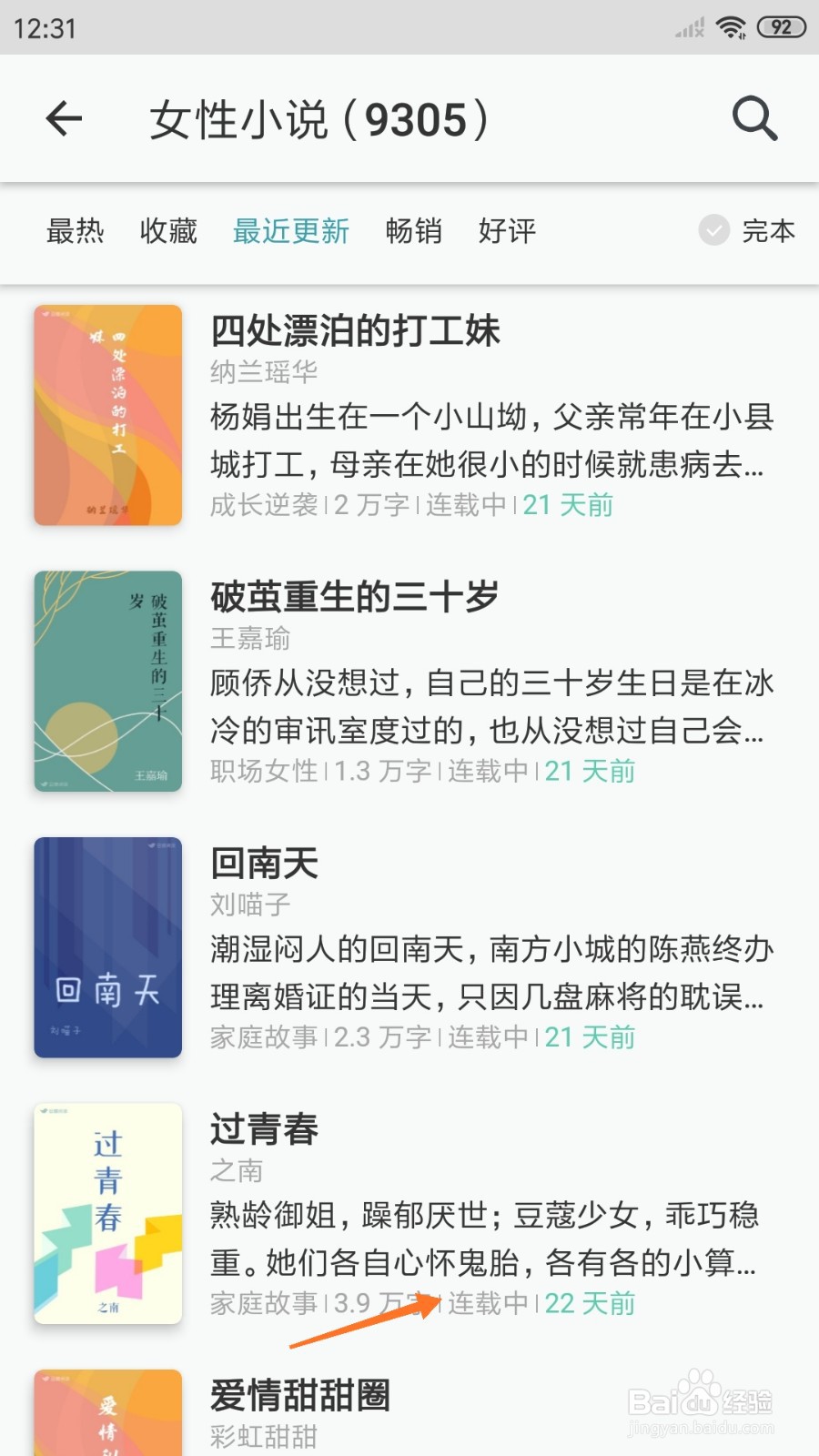Viewport: 819px width, 1456px height.
Task: Open the book 四处漂泊的打工妹
Action: 355,332
